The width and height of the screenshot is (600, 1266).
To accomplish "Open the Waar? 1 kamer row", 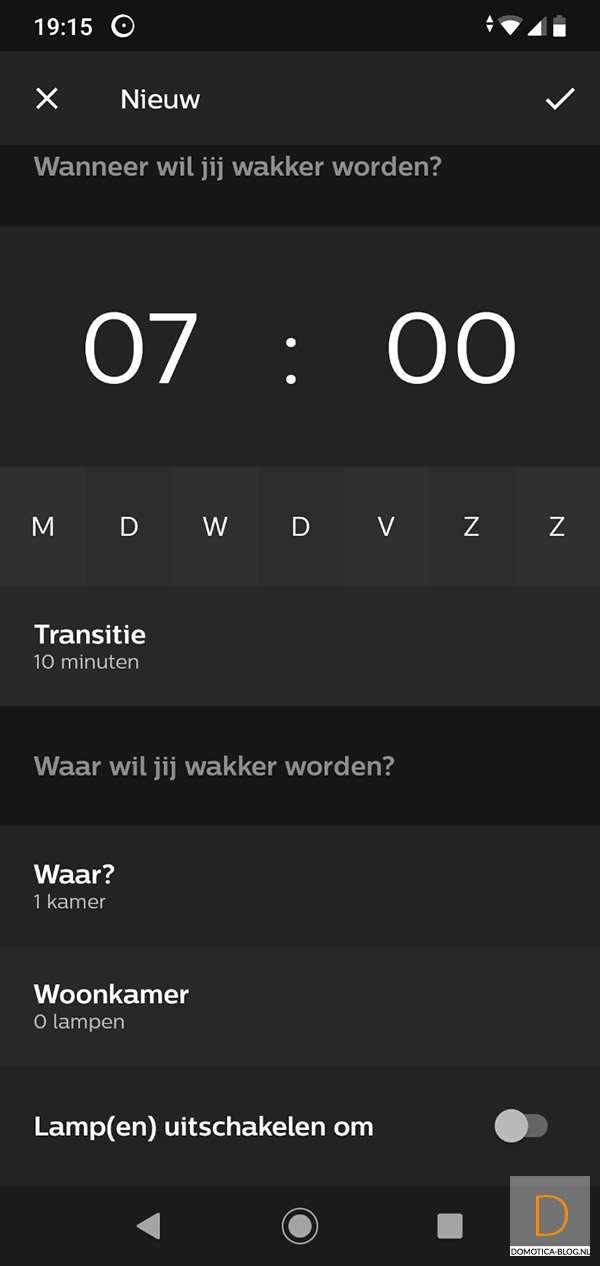I will (300, 886).
